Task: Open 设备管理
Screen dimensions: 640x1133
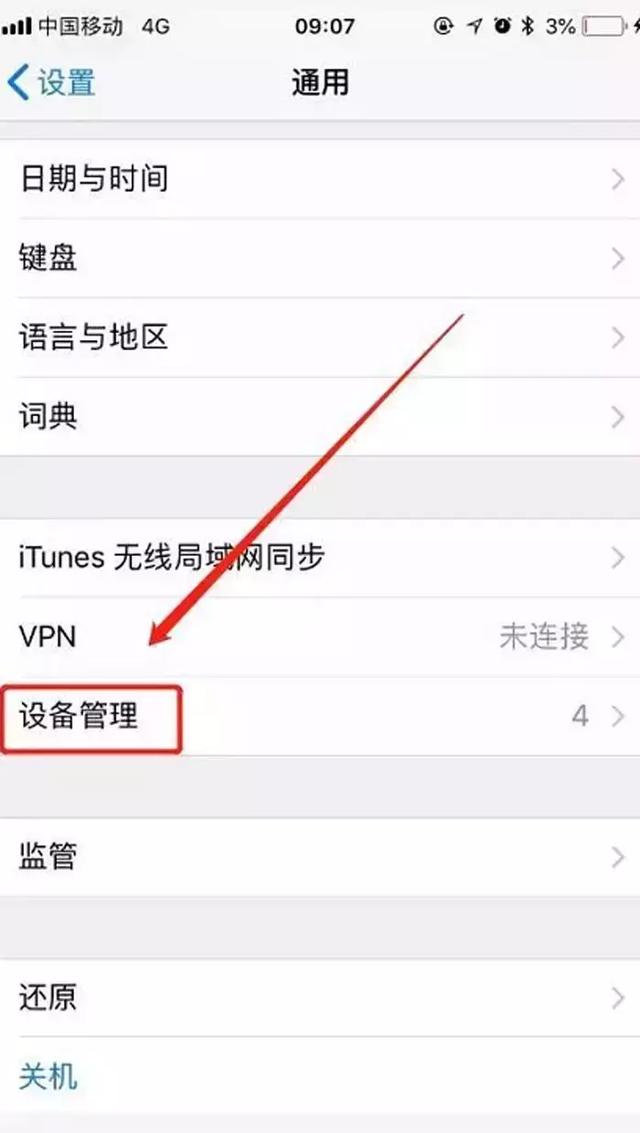Action: [x=320, y=717]
